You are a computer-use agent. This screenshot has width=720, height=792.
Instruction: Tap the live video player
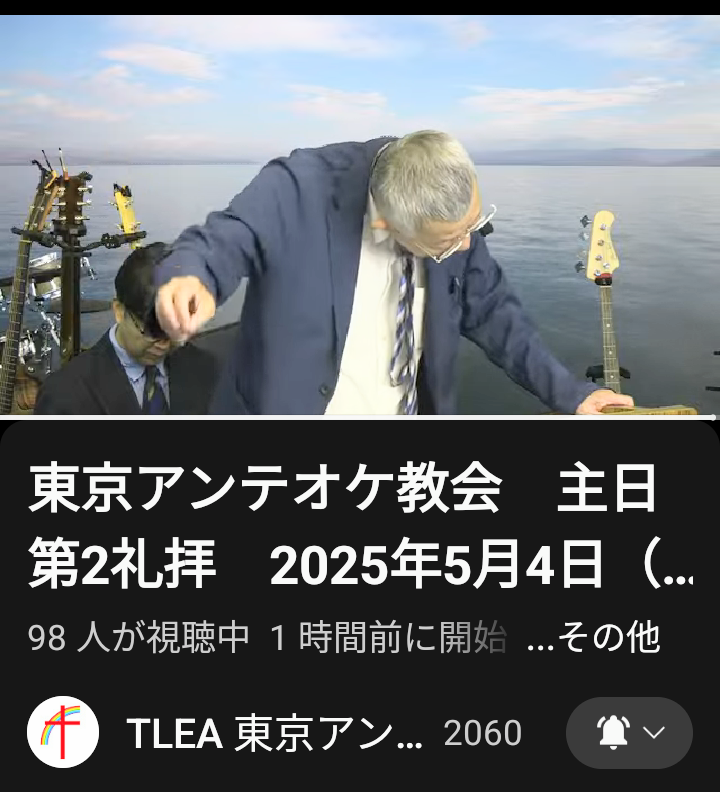360,215
